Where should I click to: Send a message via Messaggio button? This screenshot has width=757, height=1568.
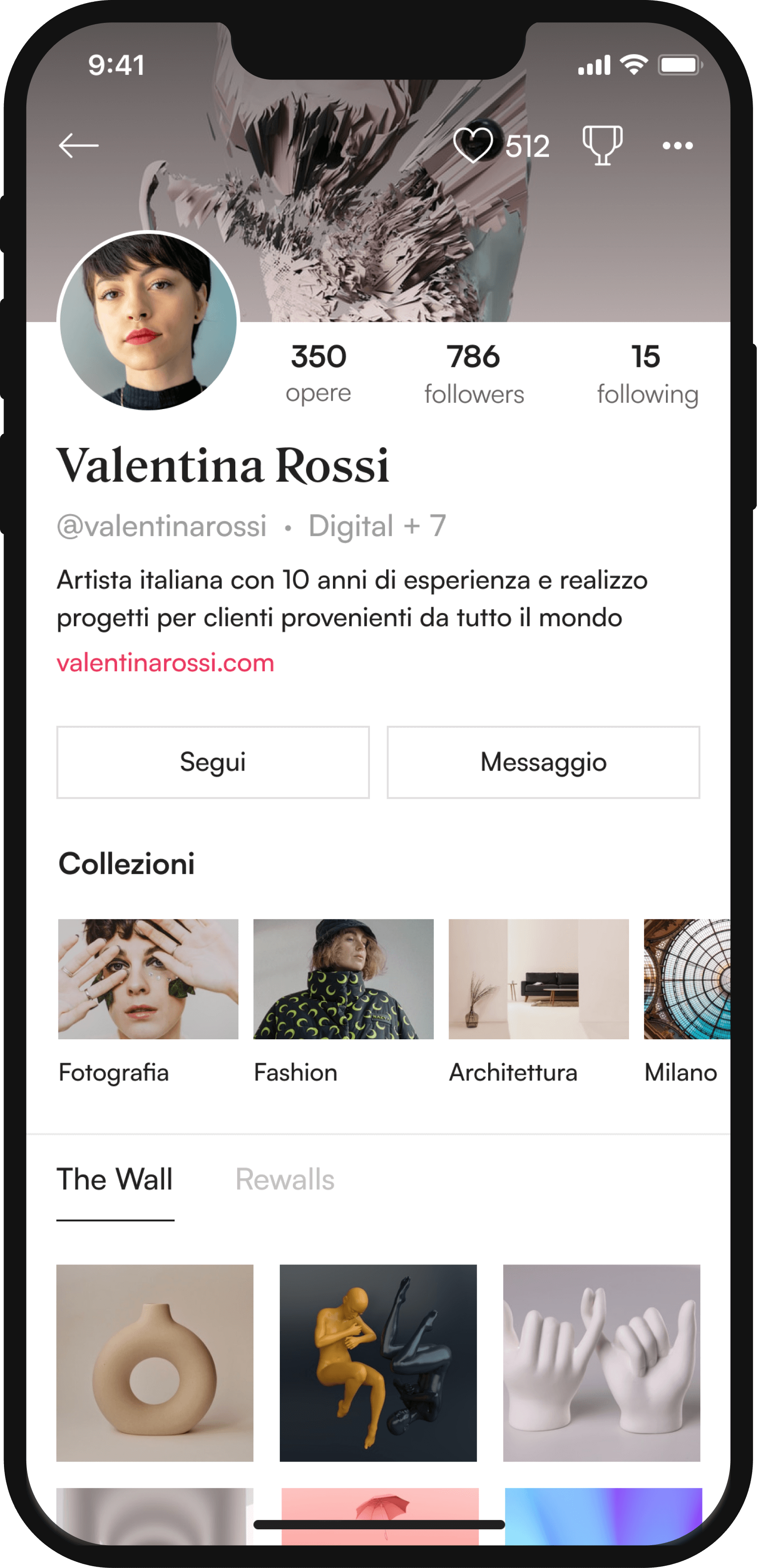[543, 761]
